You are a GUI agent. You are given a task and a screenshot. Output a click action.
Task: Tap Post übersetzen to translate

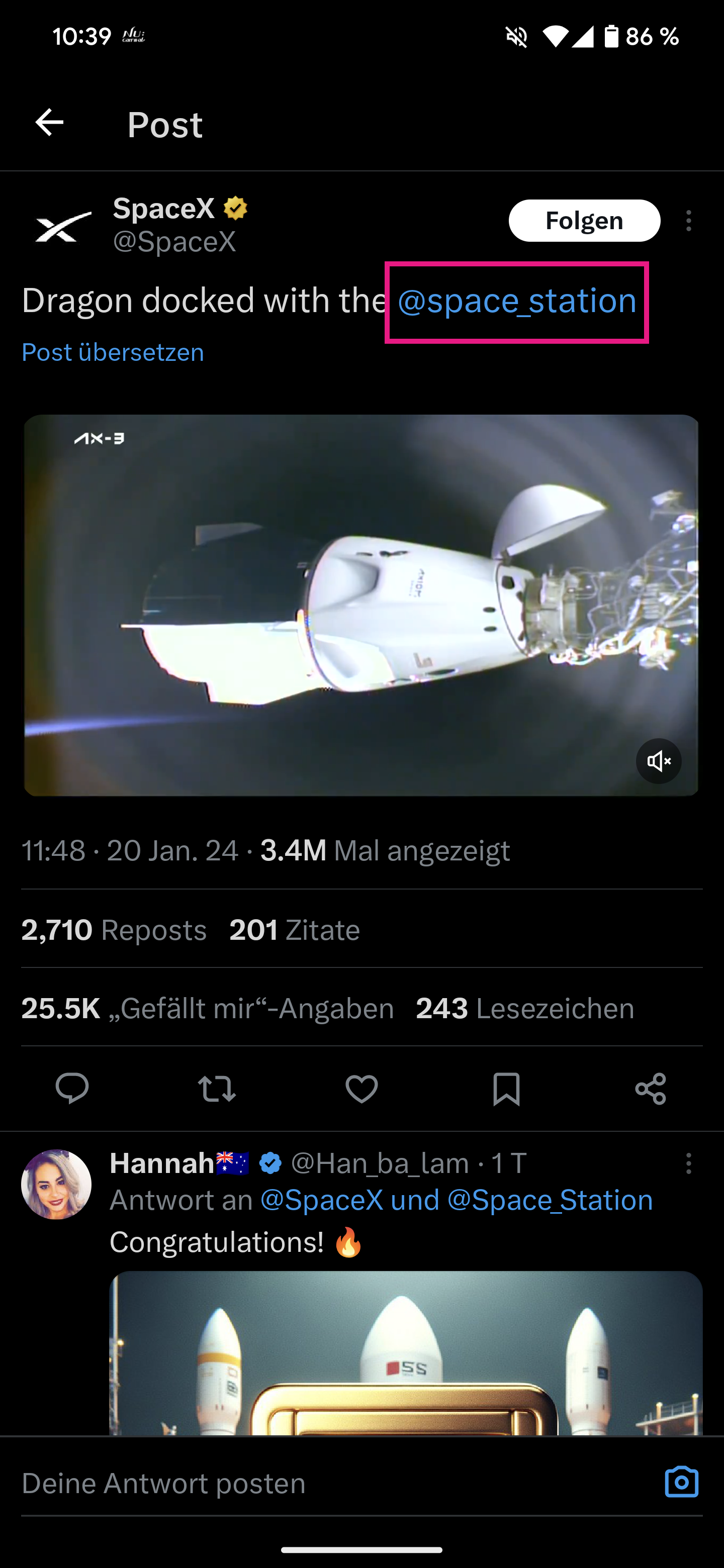click(x=113, y=352)
